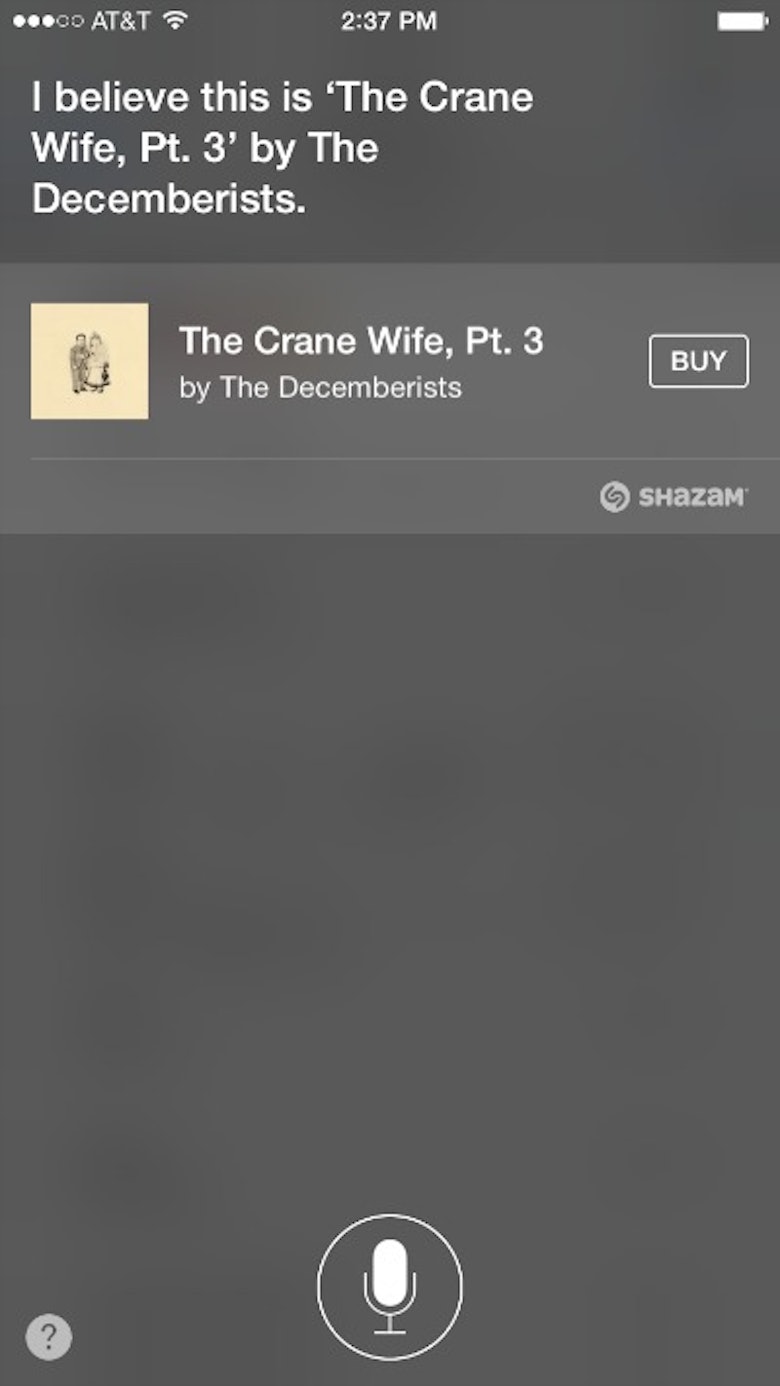Open the Shazam link

[673, 497]
